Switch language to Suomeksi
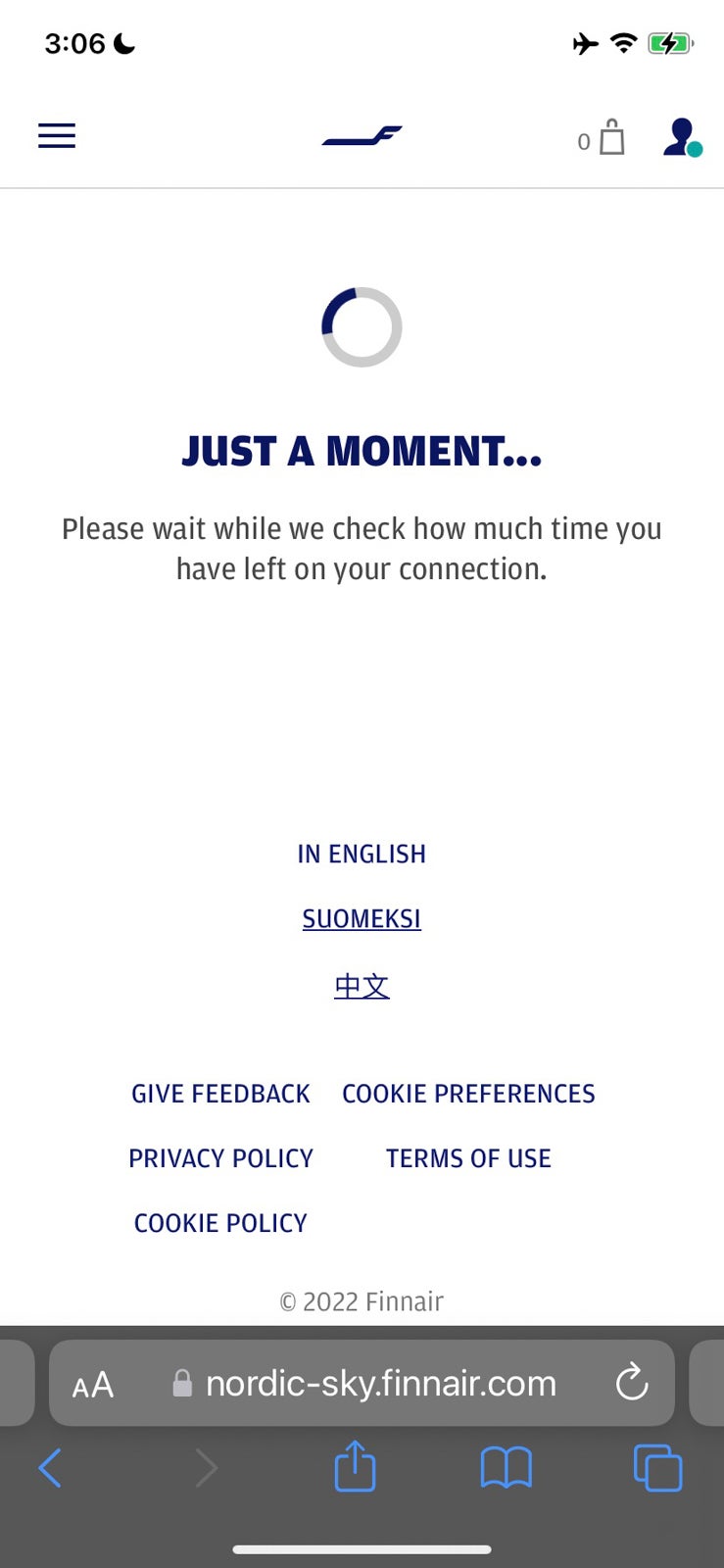 coord(362,918)
